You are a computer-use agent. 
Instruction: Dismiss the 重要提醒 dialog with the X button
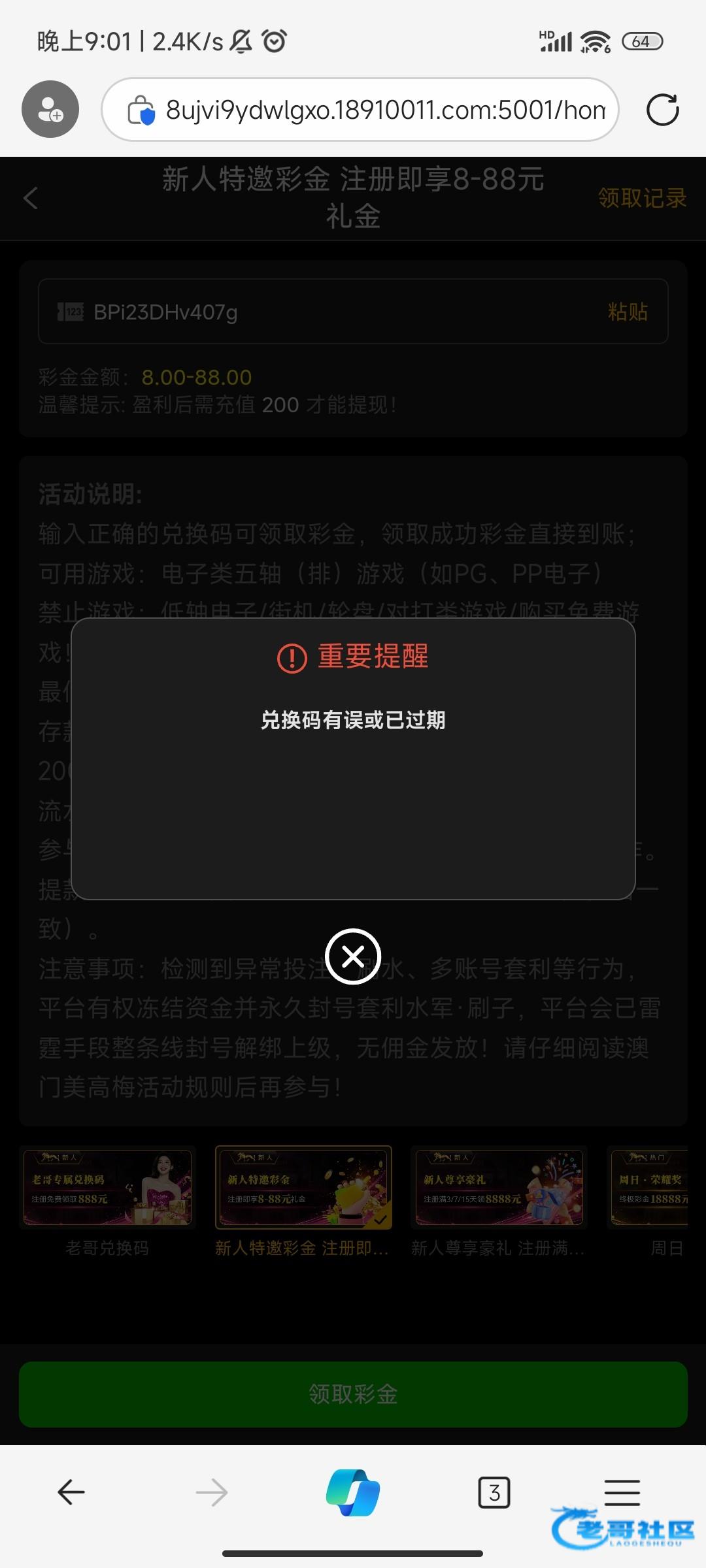(x=353, y=956)
